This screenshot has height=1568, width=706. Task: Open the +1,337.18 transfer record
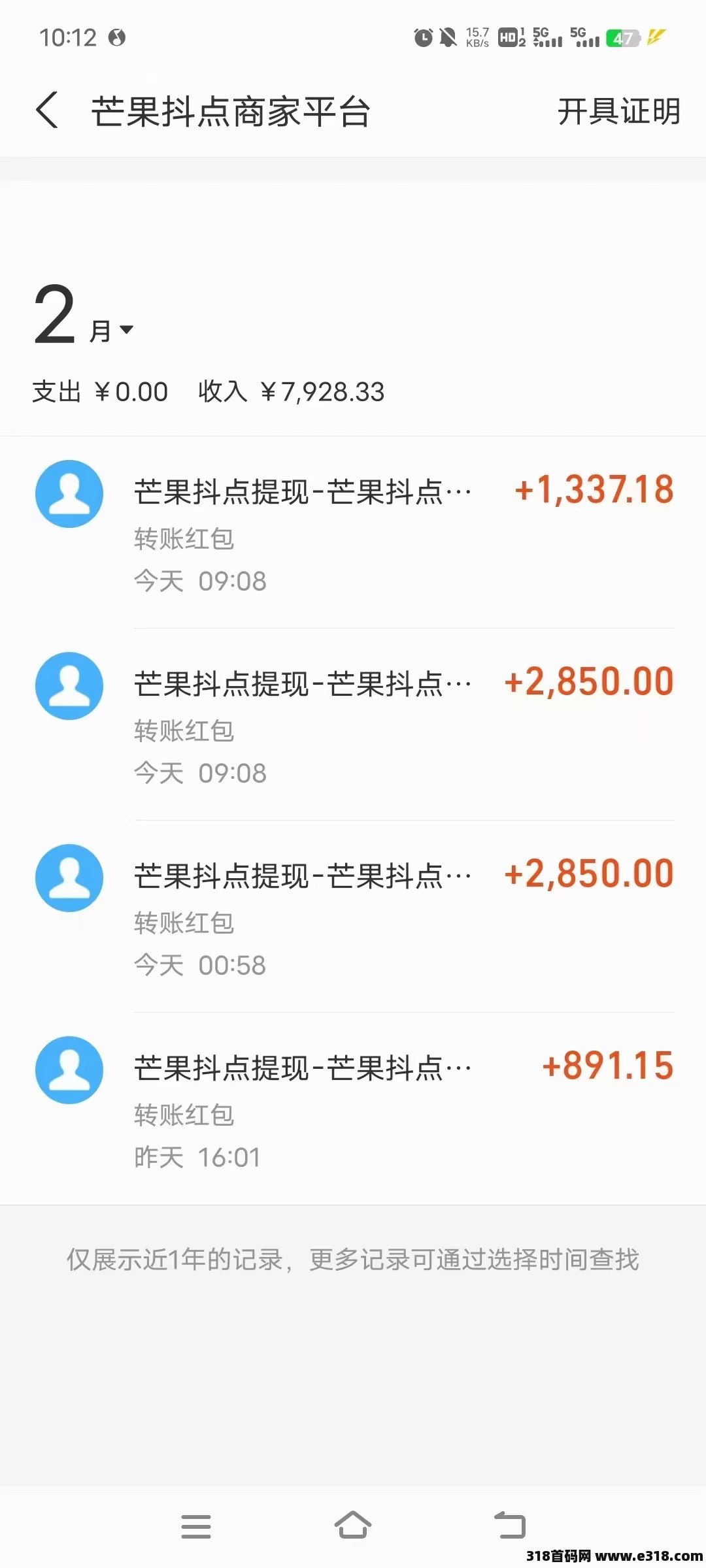click(x=353, y=532)
